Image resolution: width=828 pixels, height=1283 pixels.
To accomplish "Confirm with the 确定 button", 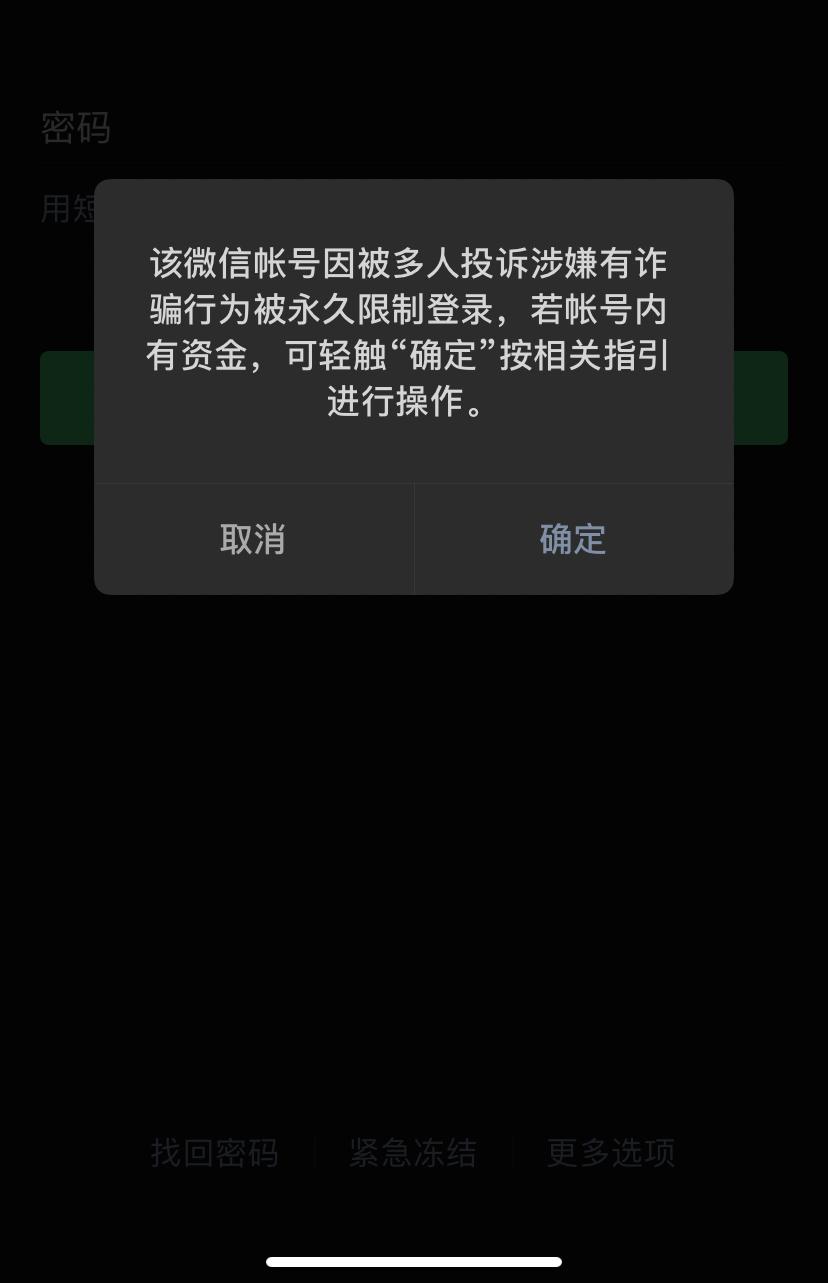I will [573, 539].
